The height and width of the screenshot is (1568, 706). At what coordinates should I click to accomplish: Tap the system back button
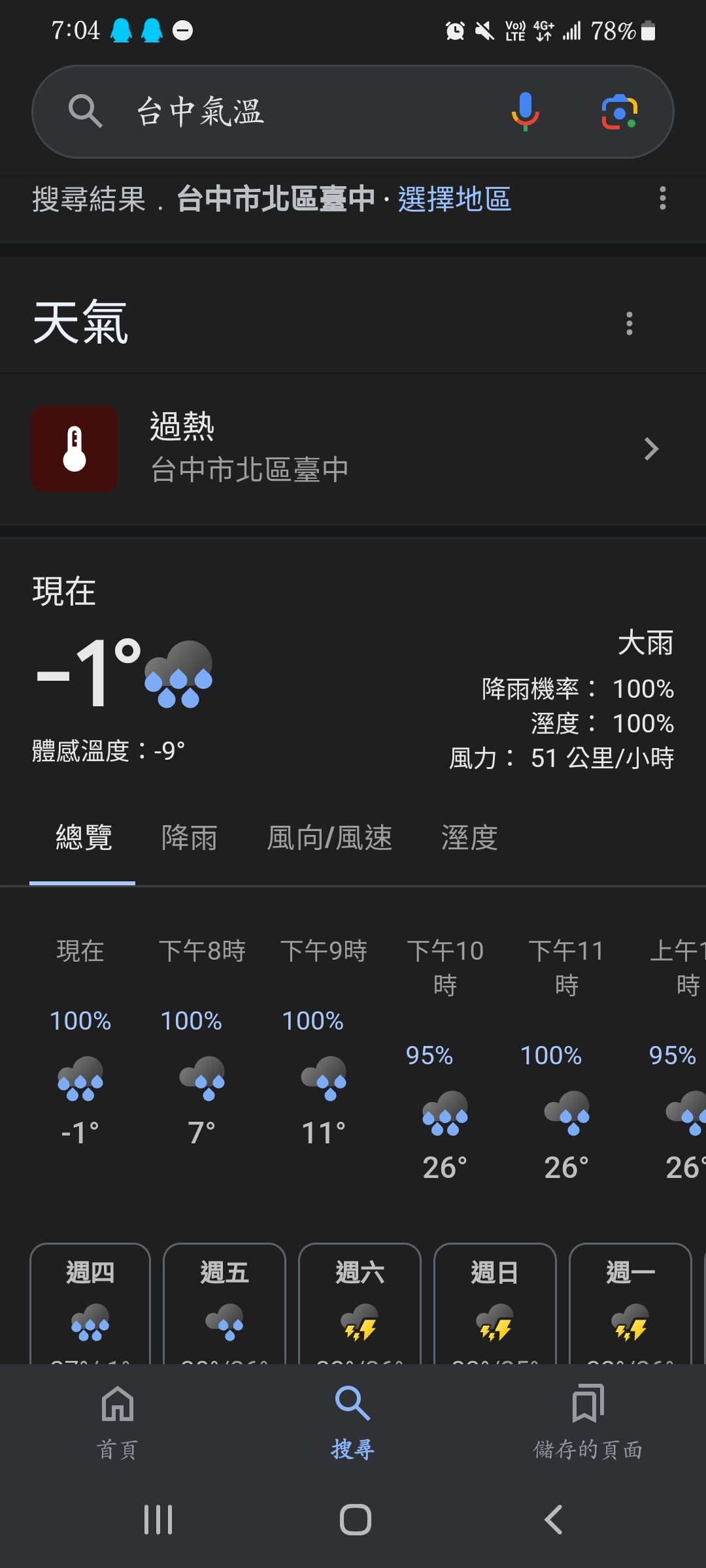click(x=553, y=1520)
